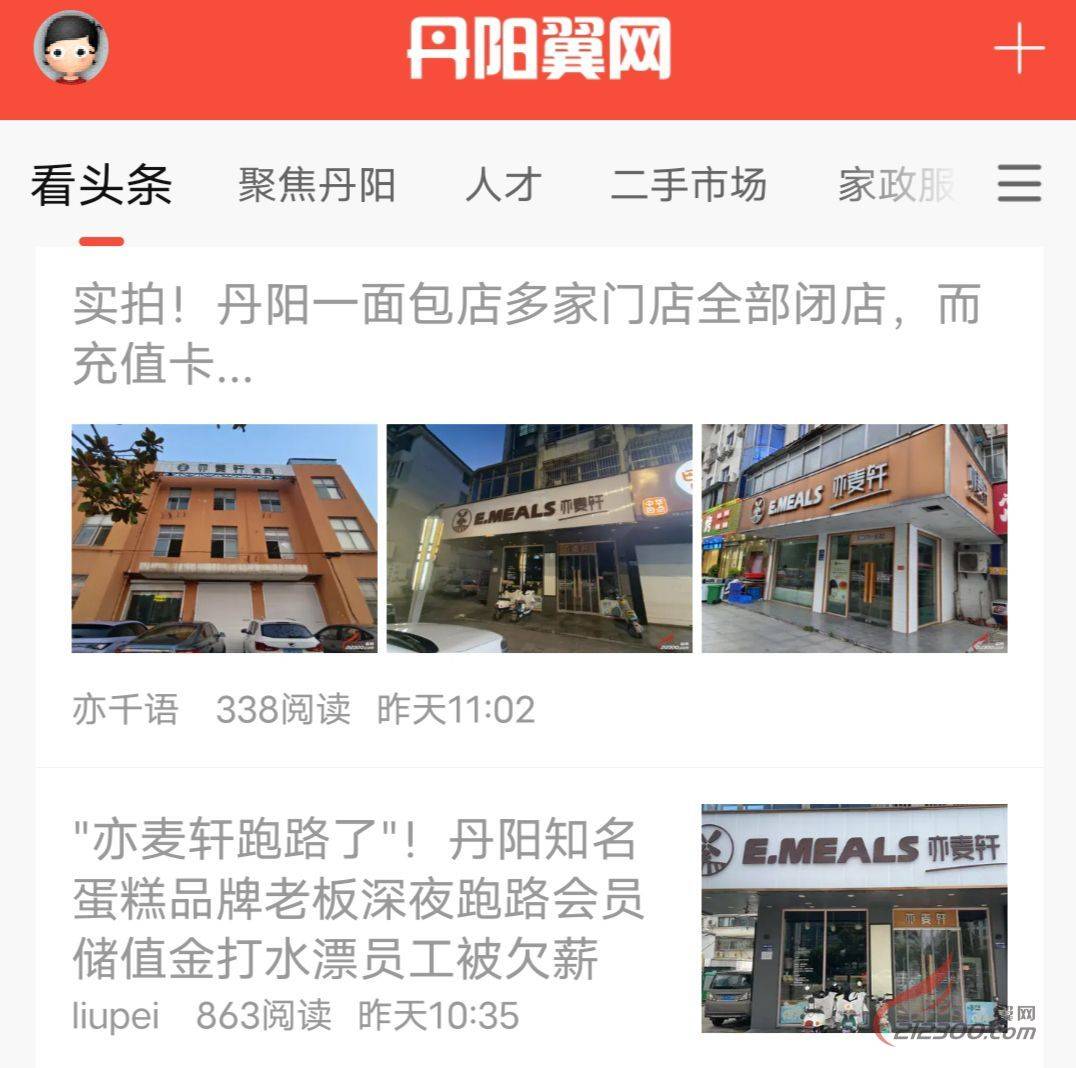Screen dimensions: 1076x1068
Task: View the first photo of orange building
Action: (224, 538)
